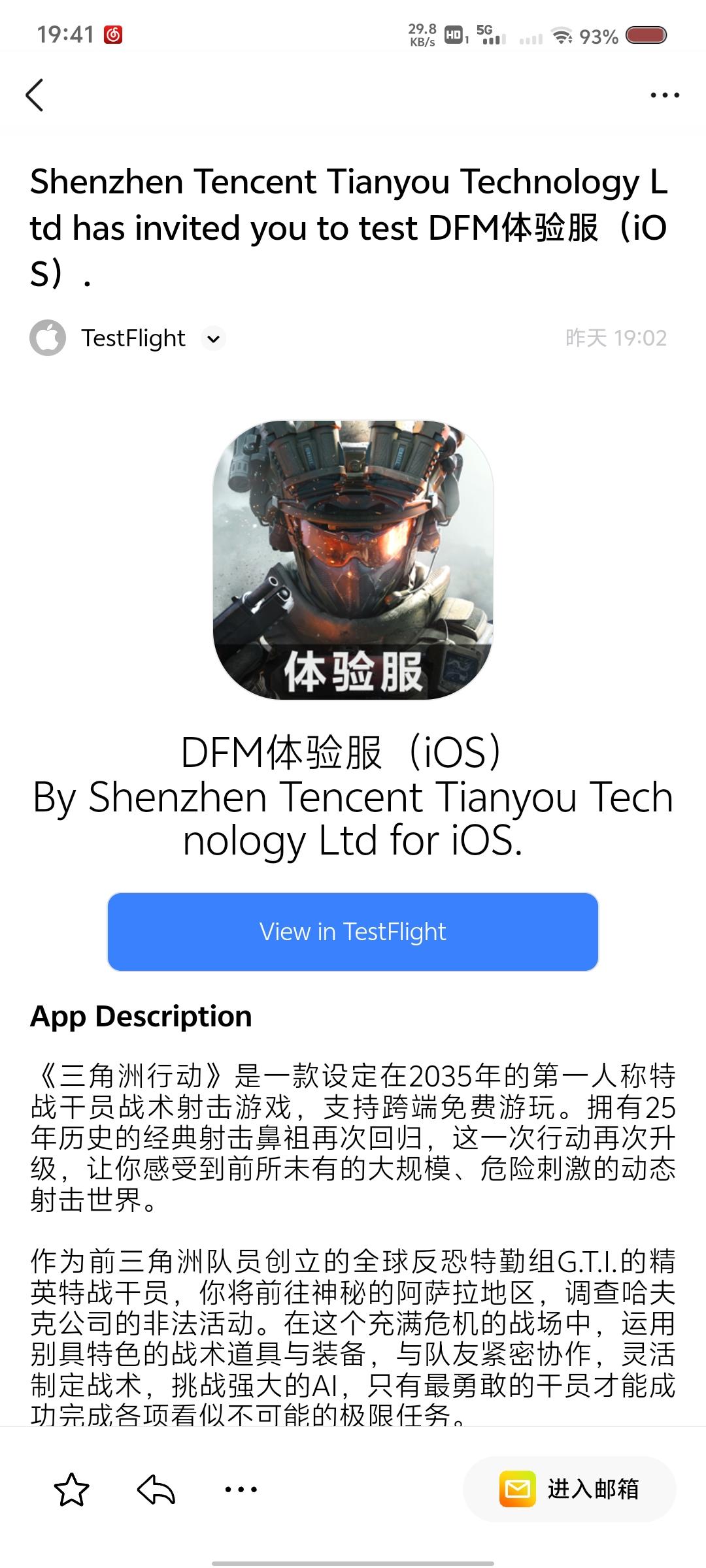Expand sender details via chevron next to TestFlight
706x1568 pixels.
click(x=214, y=339)
